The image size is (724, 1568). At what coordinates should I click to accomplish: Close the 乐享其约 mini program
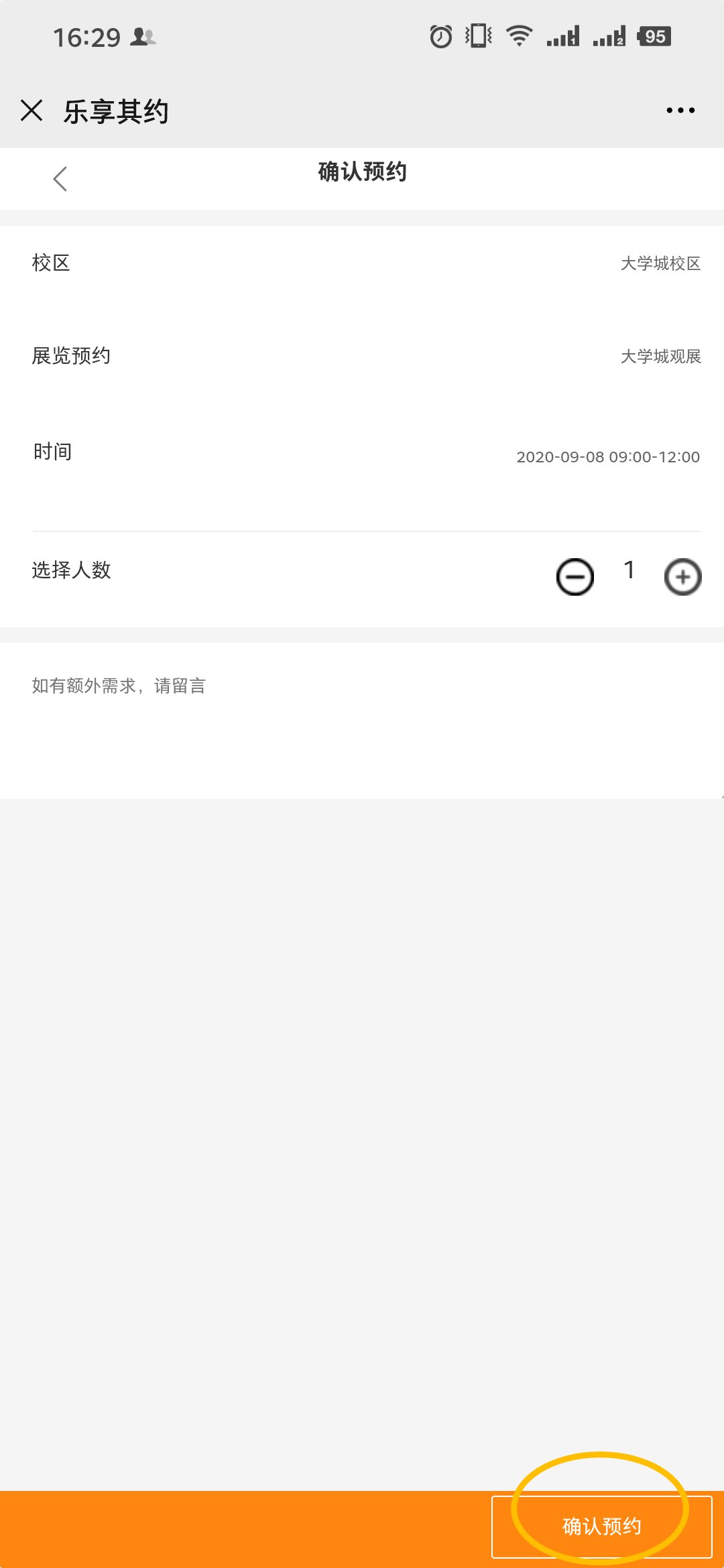(32, 110)
